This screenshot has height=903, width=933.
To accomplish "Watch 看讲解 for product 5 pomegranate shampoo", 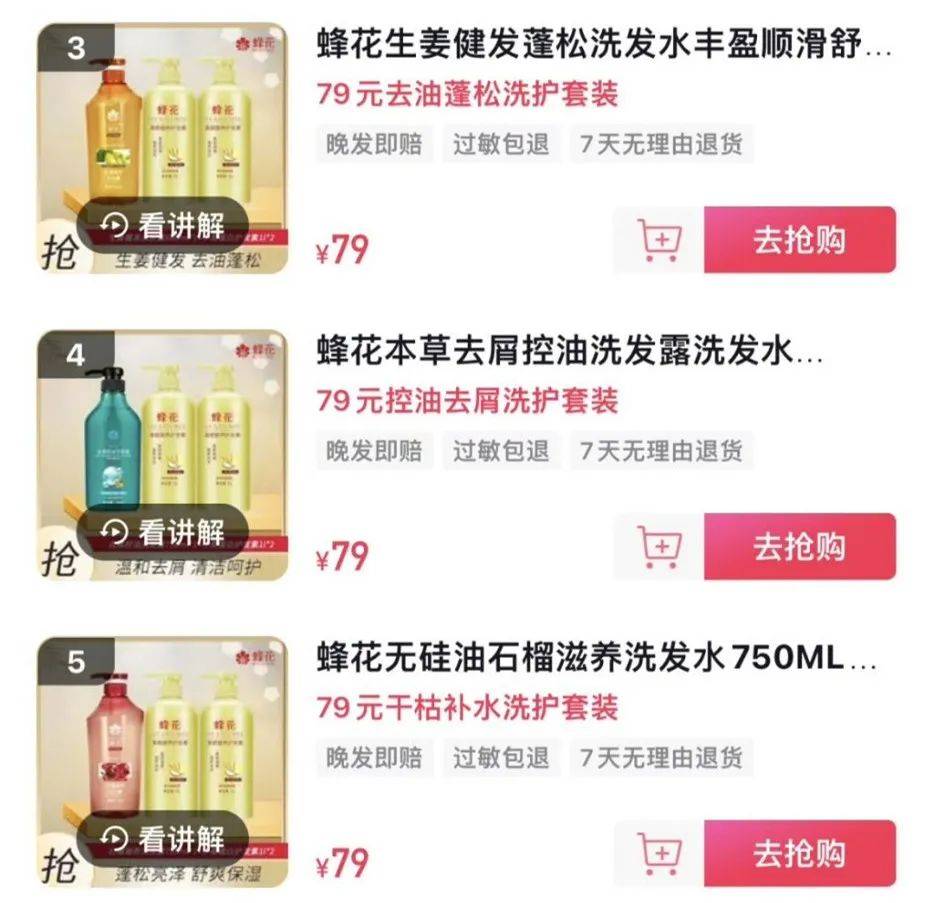I will [x=165, y=837].
